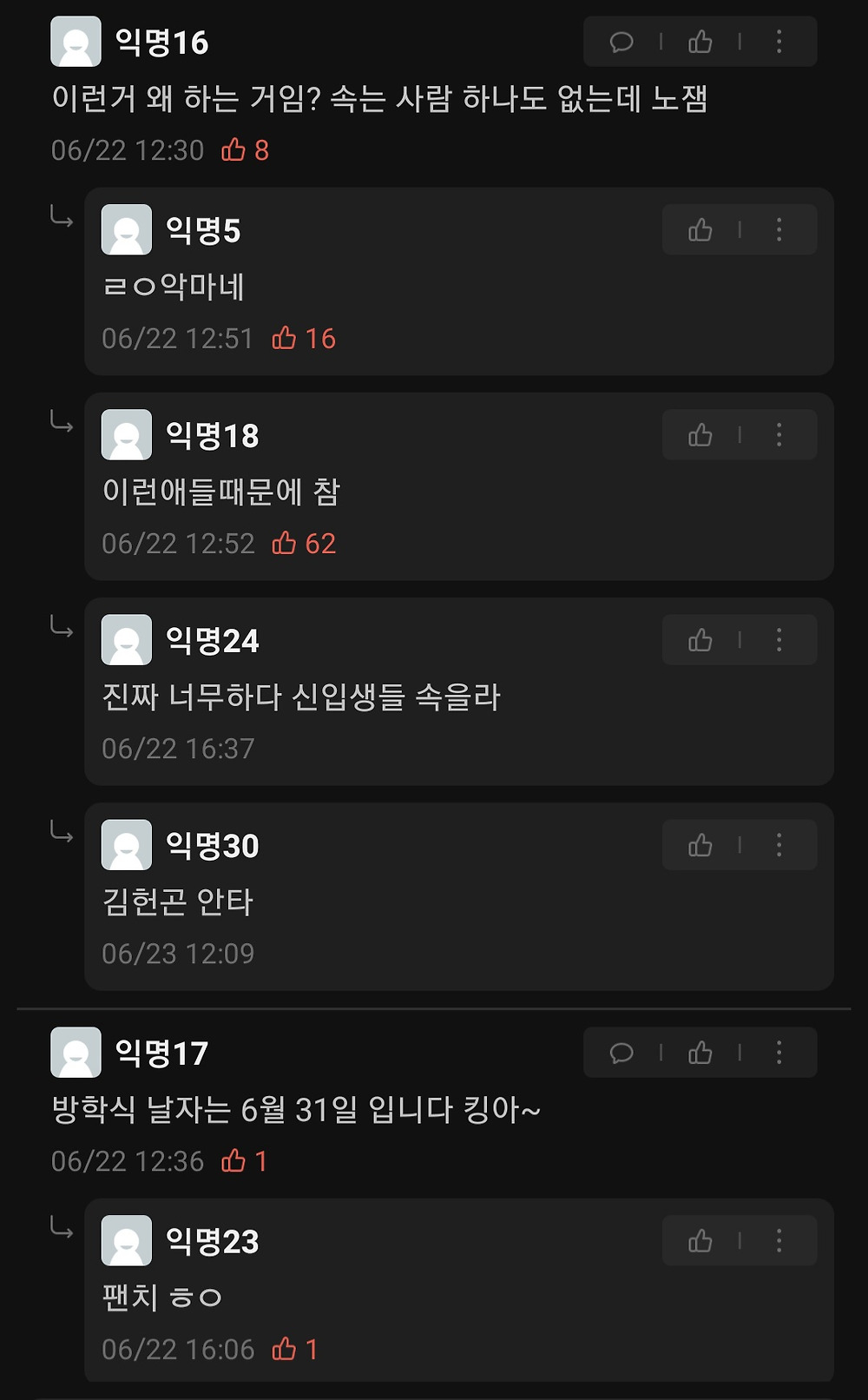Reply to 익명16's comment
This screenshot has width=868, height=1400.
621,42
